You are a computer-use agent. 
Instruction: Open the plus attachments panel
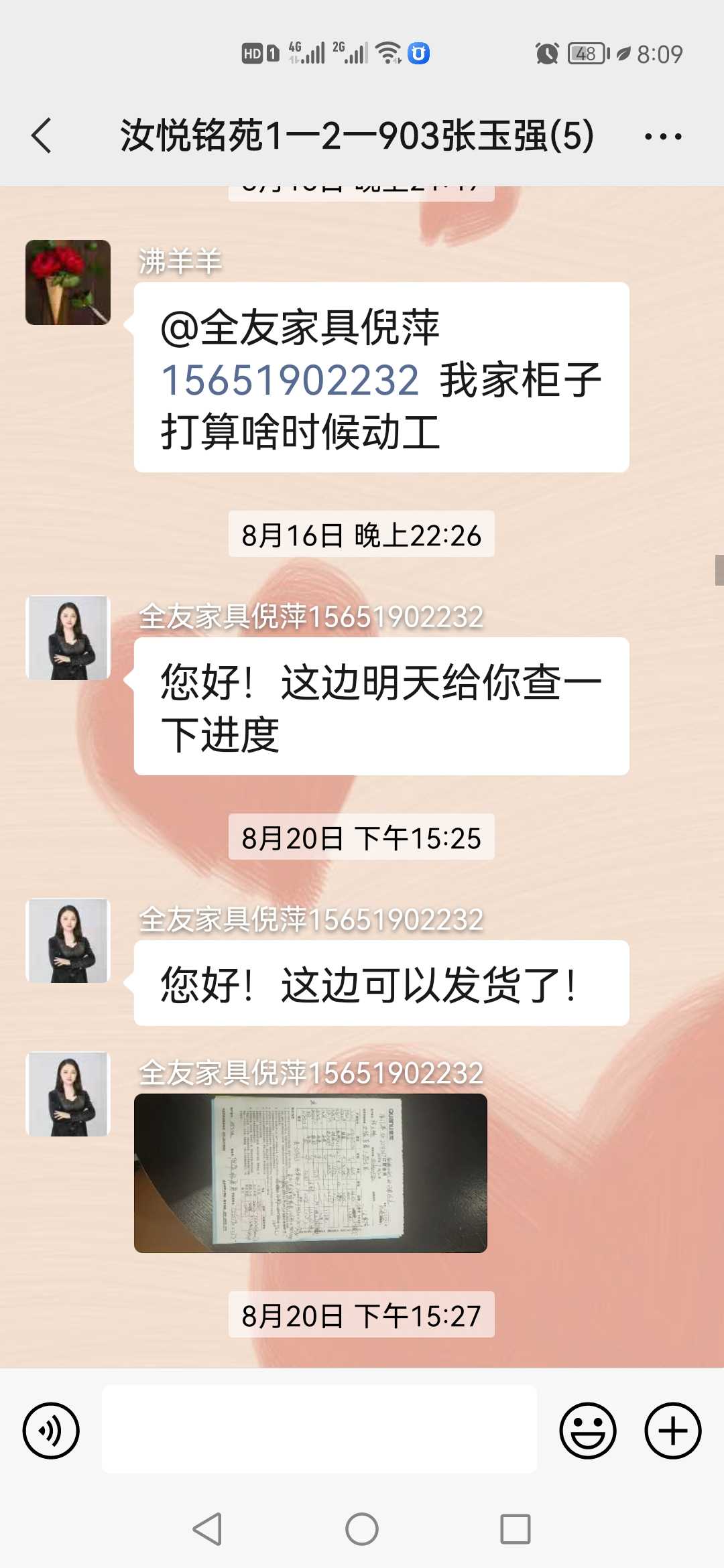[672, 1431]
